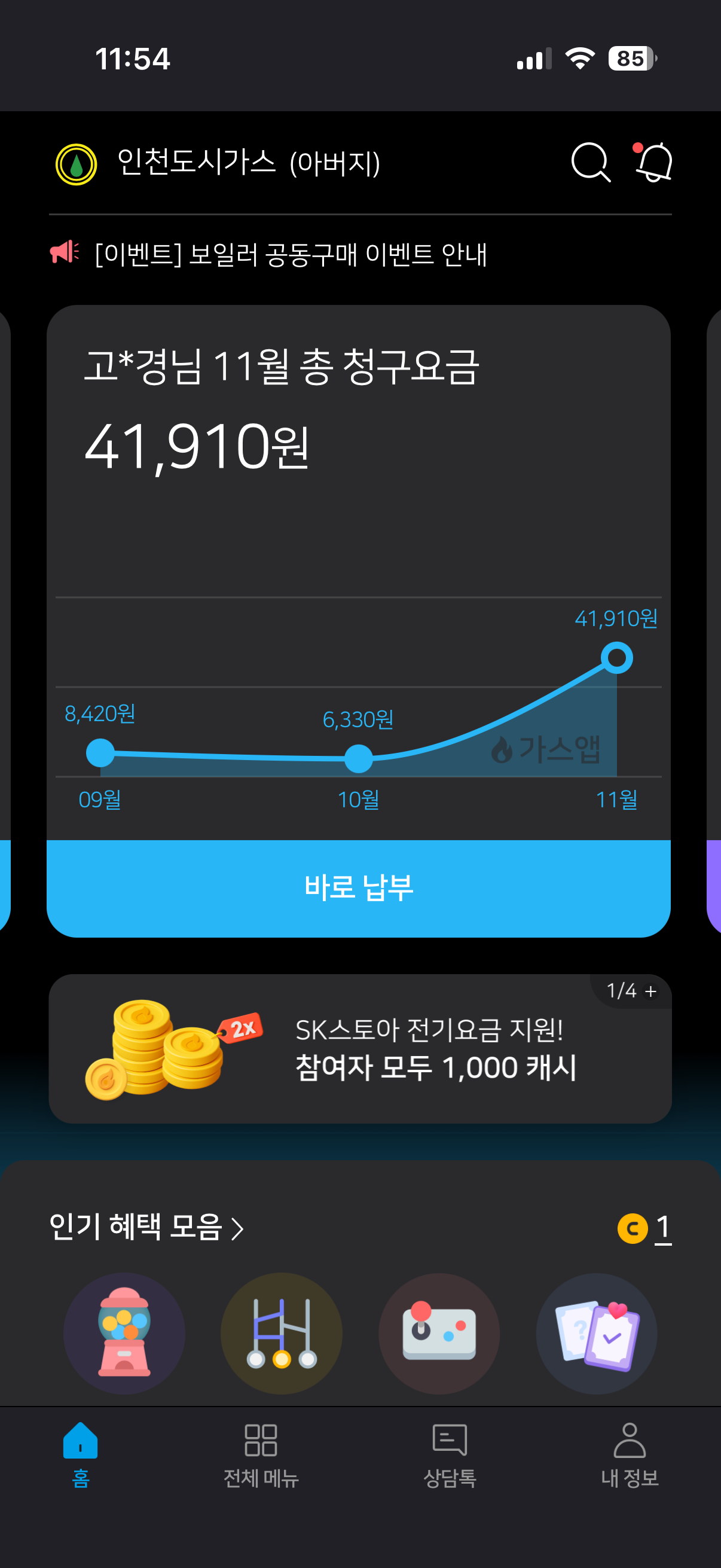
Task: Open the joystick game benefit
Action: click(439, 1333)
